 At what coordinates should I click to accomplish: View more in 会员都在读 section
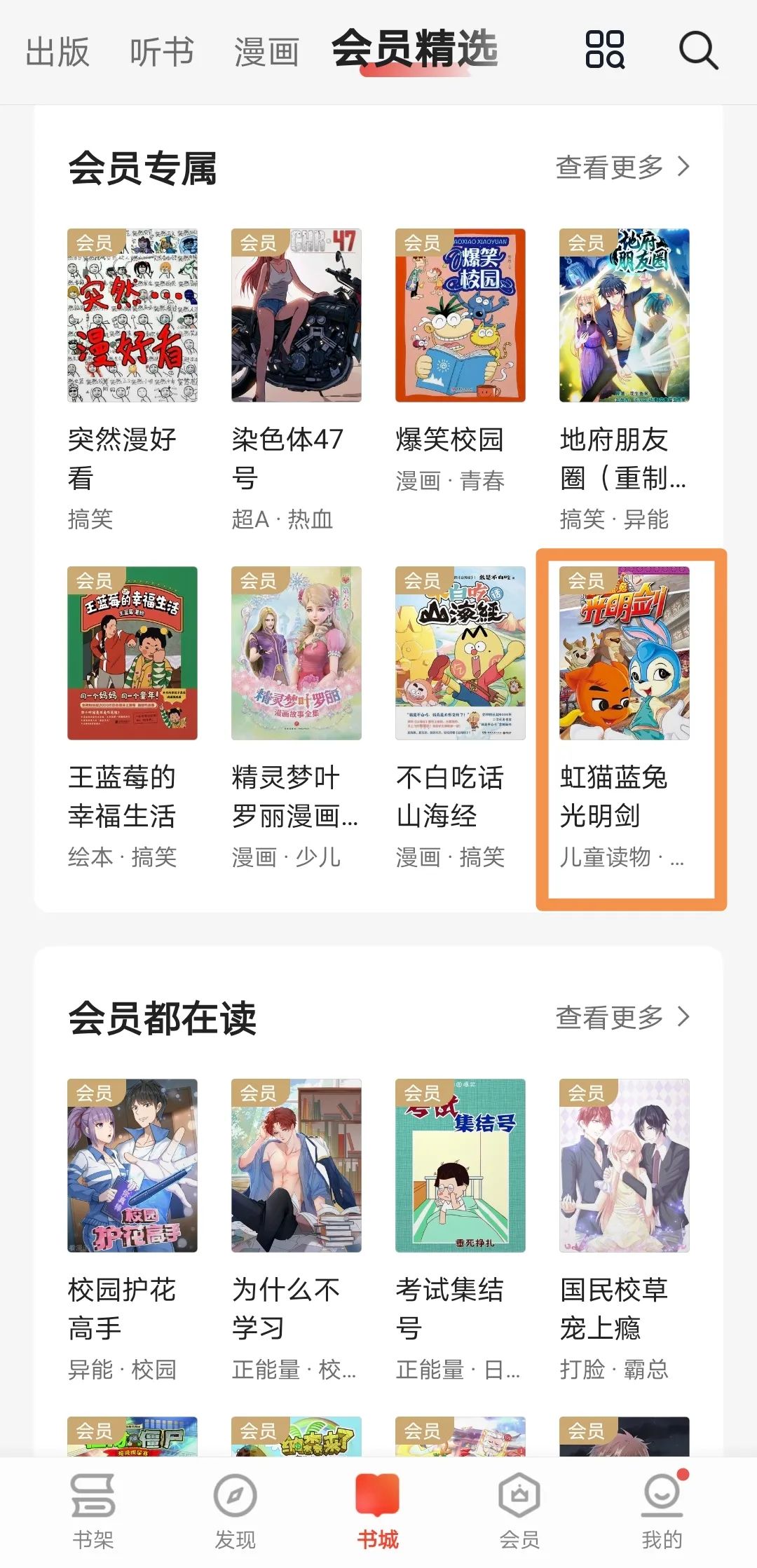pos(622,1017)
